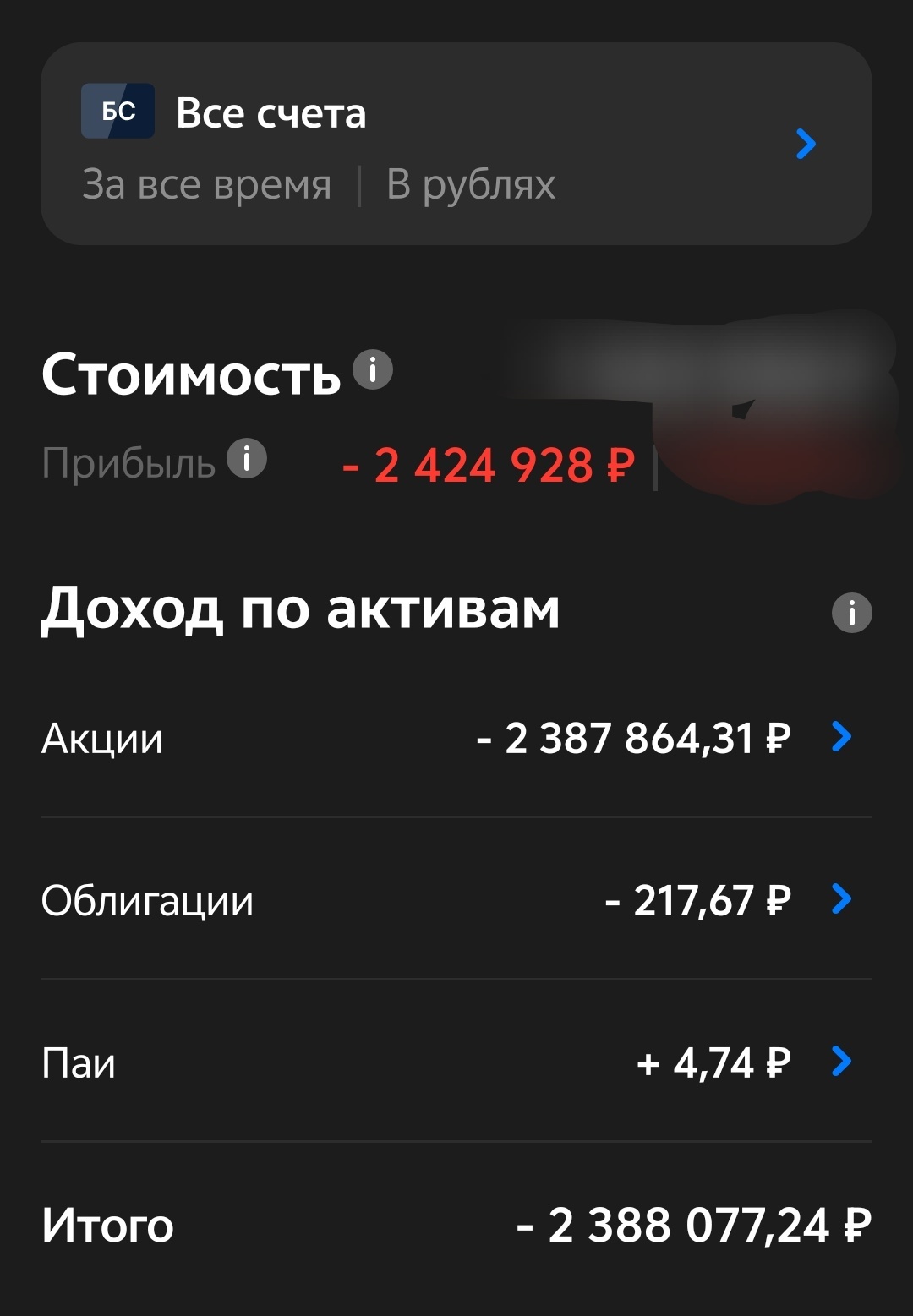
Task: Open info icon next to Доход по активам
Action: point(851,612)
